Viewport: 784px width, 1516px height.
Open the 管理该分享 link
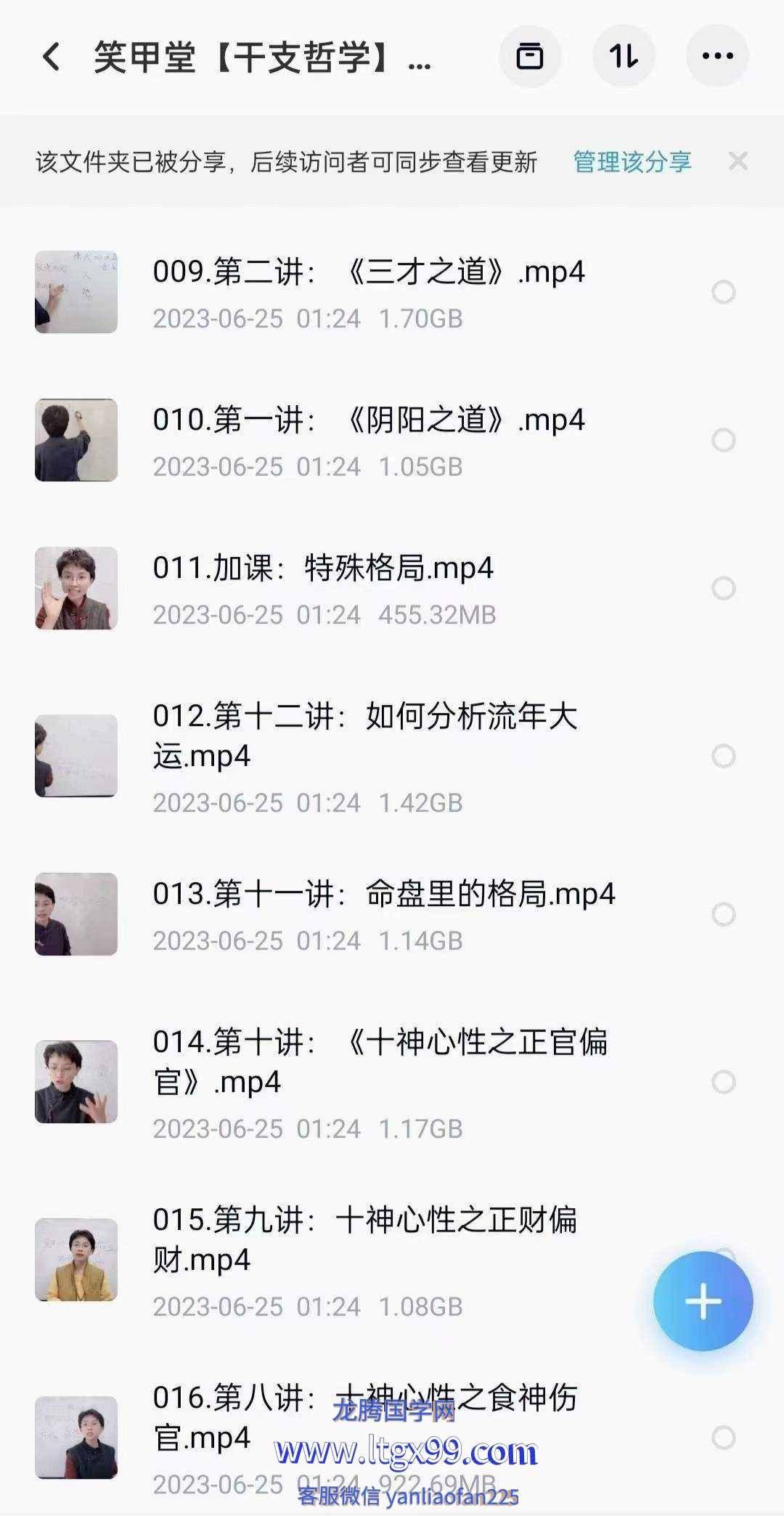pyautogui.click(x=632, y=161)
